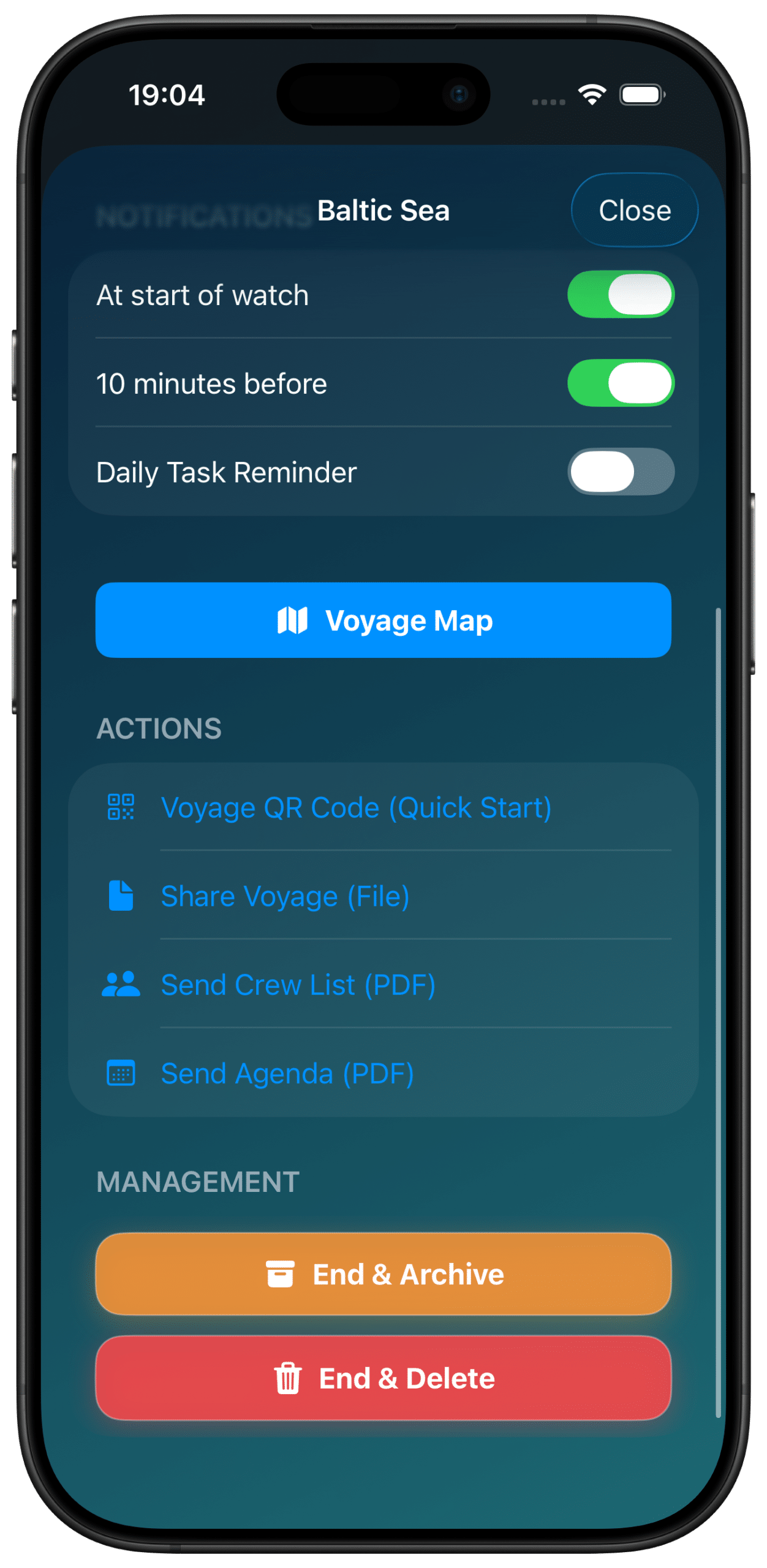Select Share Voyage (File)
This screenshot has width=767, height=1568.
285,896
